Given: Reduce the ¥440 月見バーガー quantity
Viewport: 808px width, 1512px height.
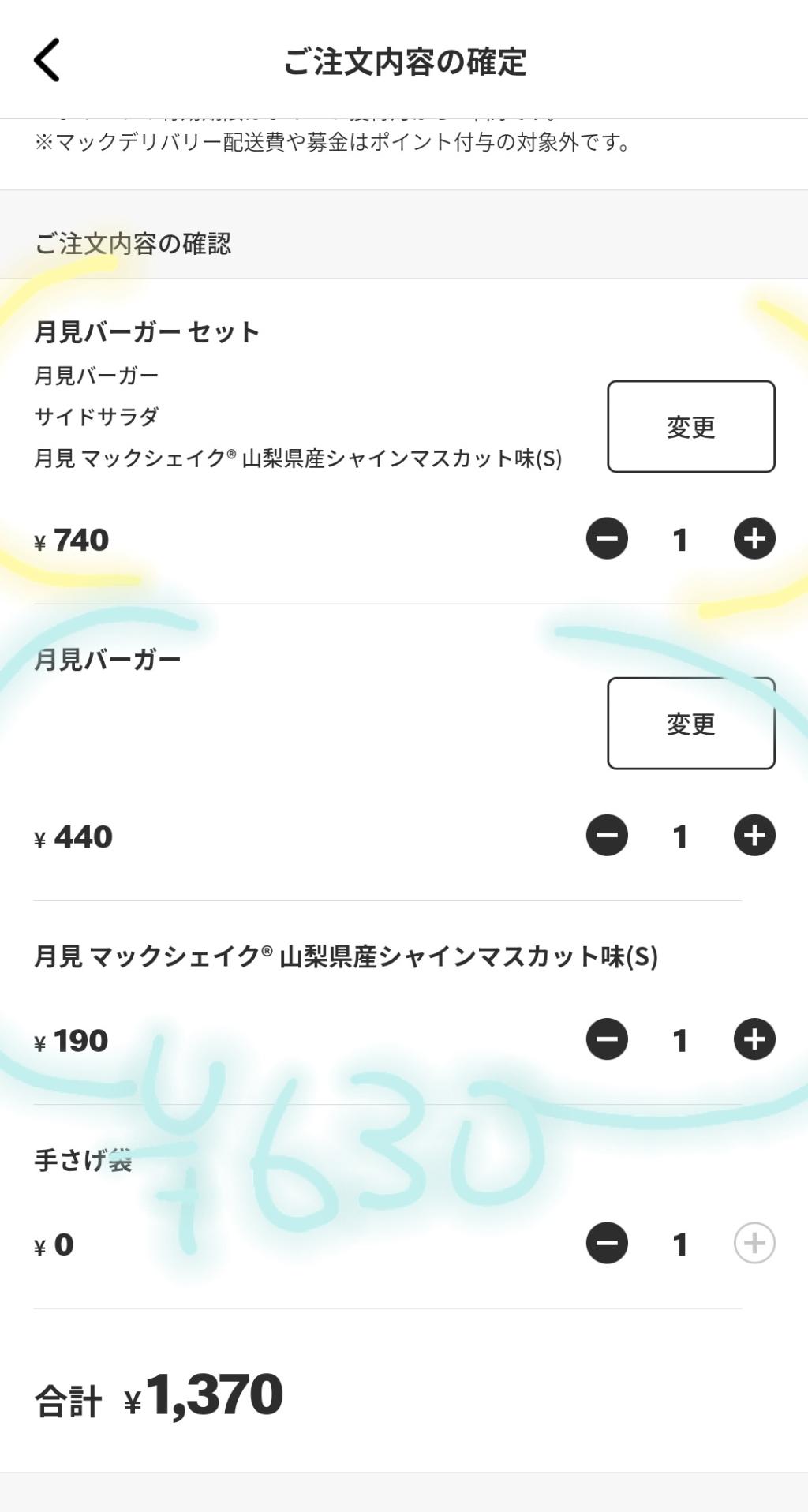Looking at the screenshot, I should point(607,836).
